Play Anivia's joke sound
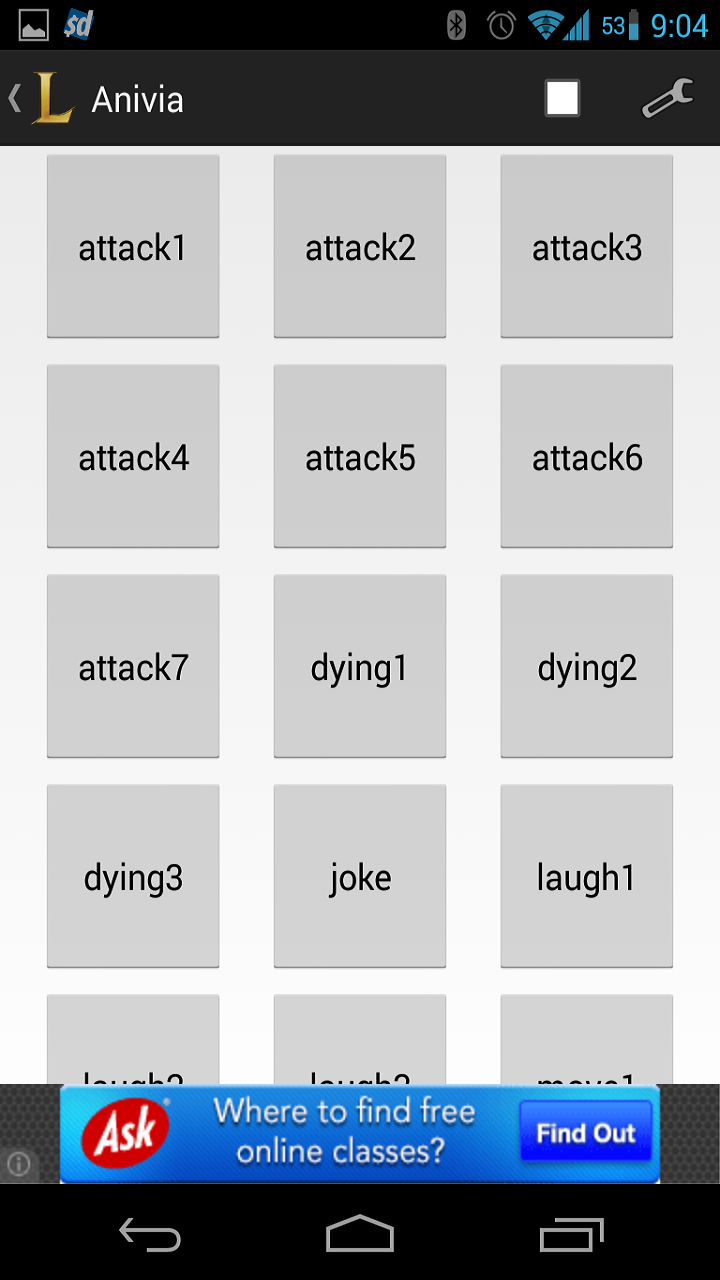 tap(359, 876)
